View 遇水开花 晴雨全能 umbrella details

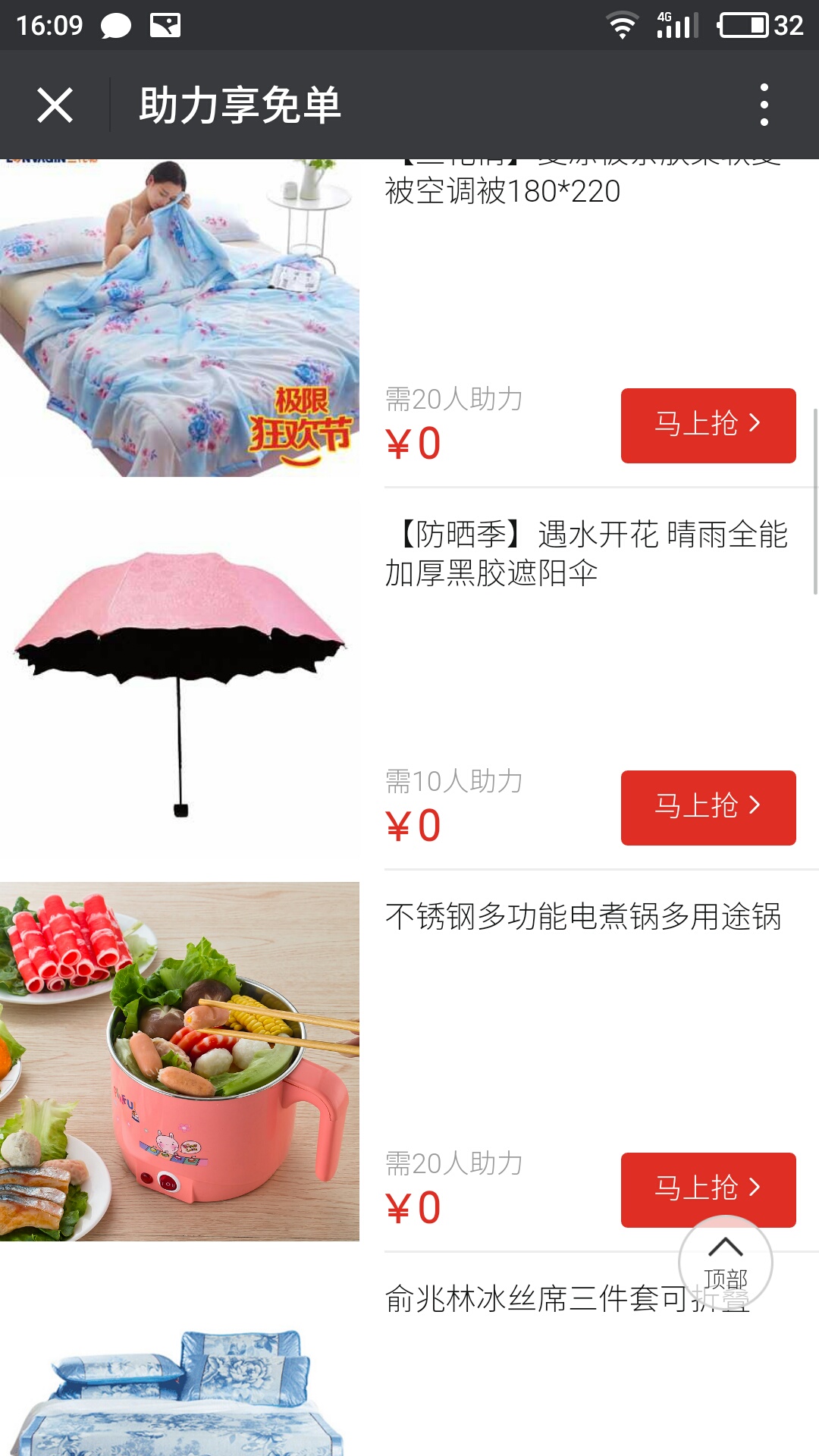[585, 554]
